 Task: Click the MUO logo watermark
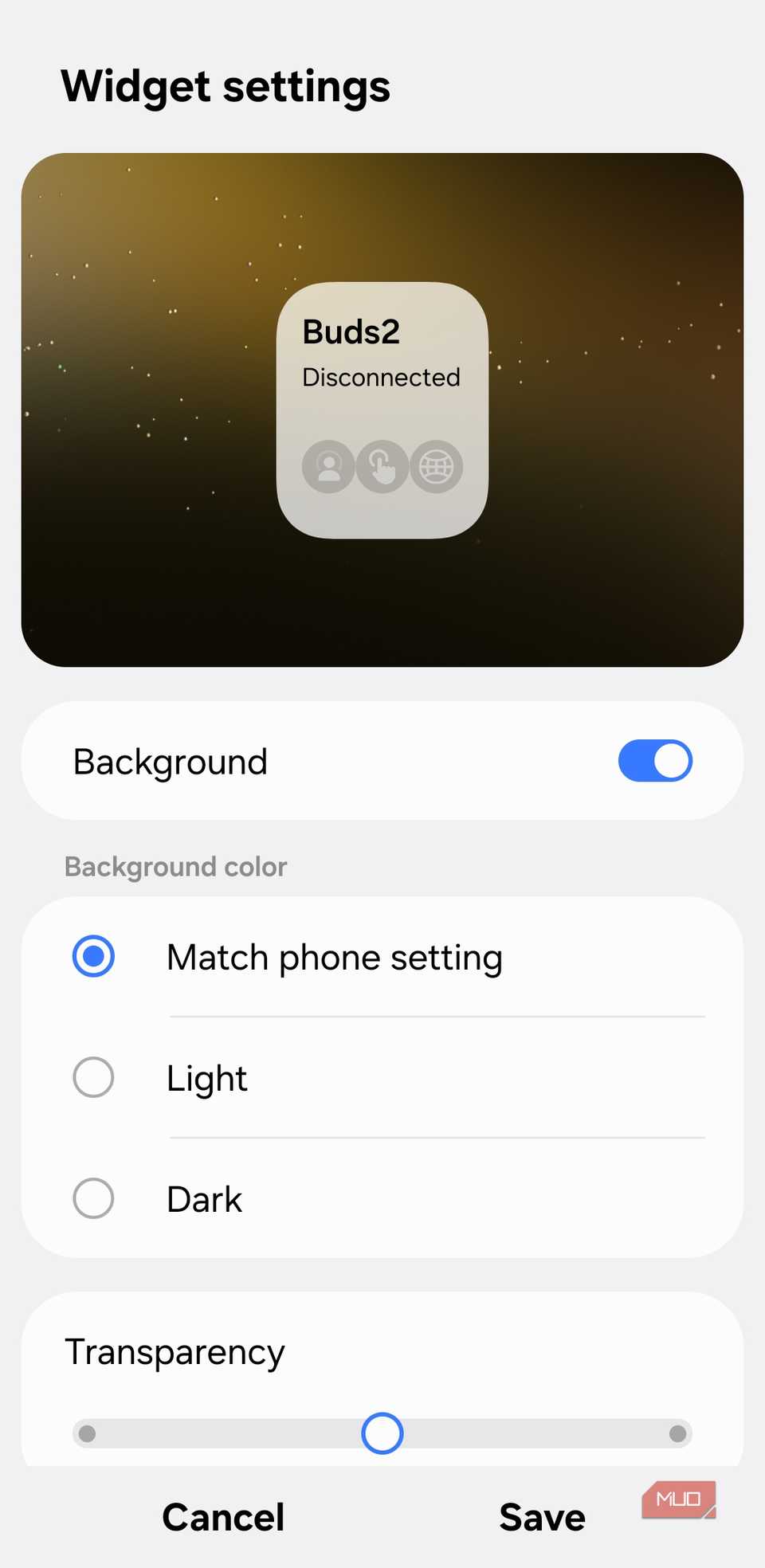[678, 1499]
